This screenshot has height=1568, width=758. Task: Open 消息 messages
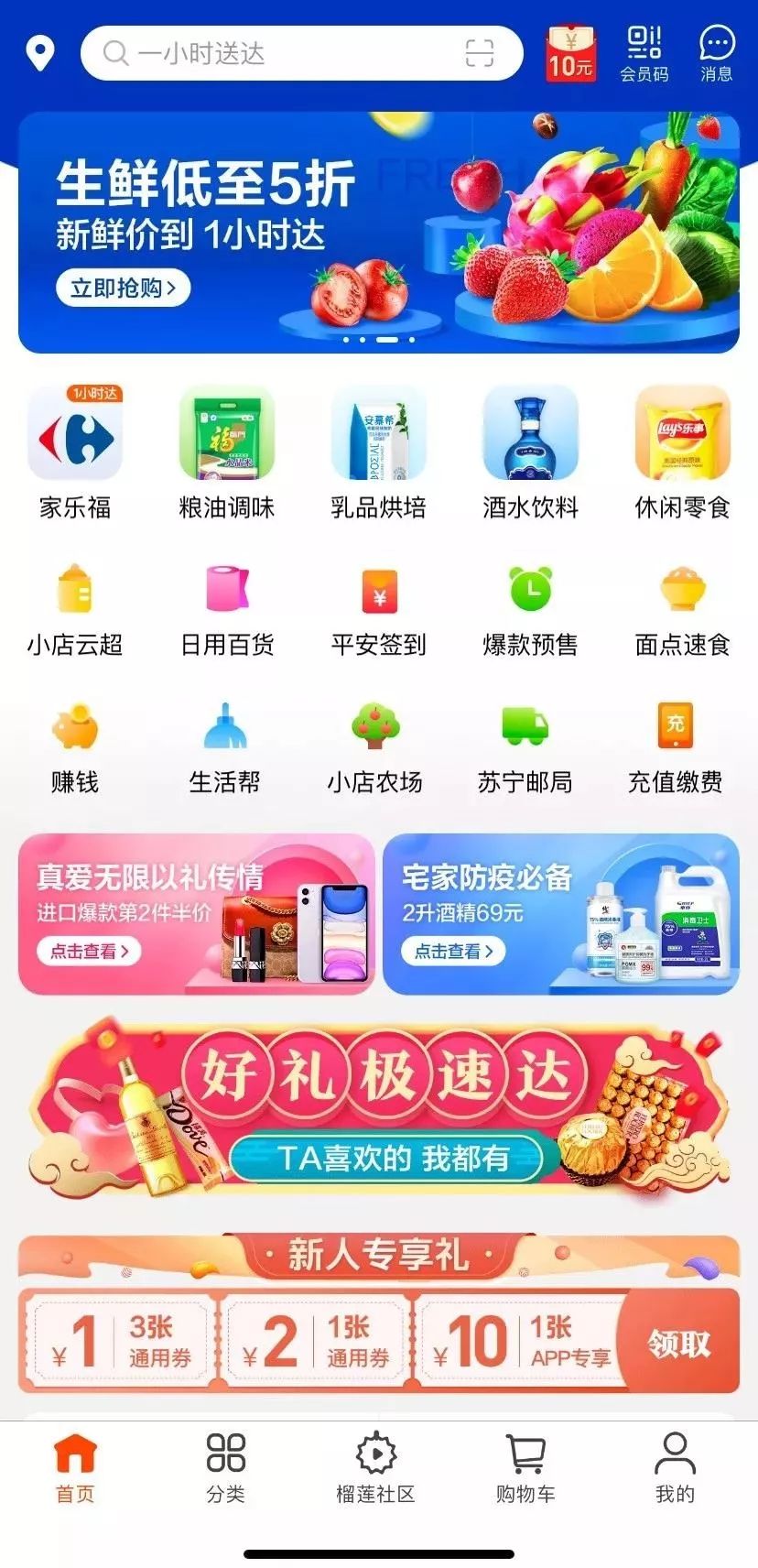[x=716, y=53]
